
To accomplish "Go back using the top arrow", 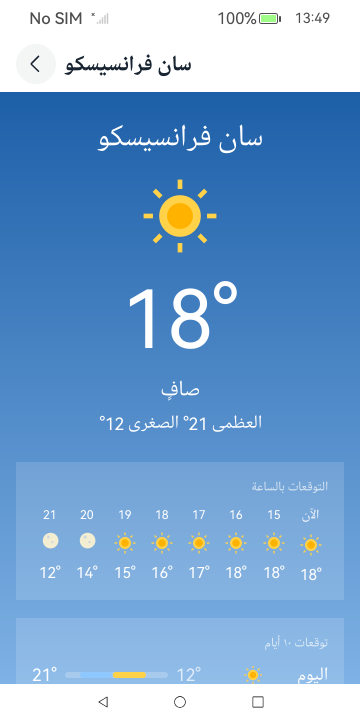I will (36, 64).
